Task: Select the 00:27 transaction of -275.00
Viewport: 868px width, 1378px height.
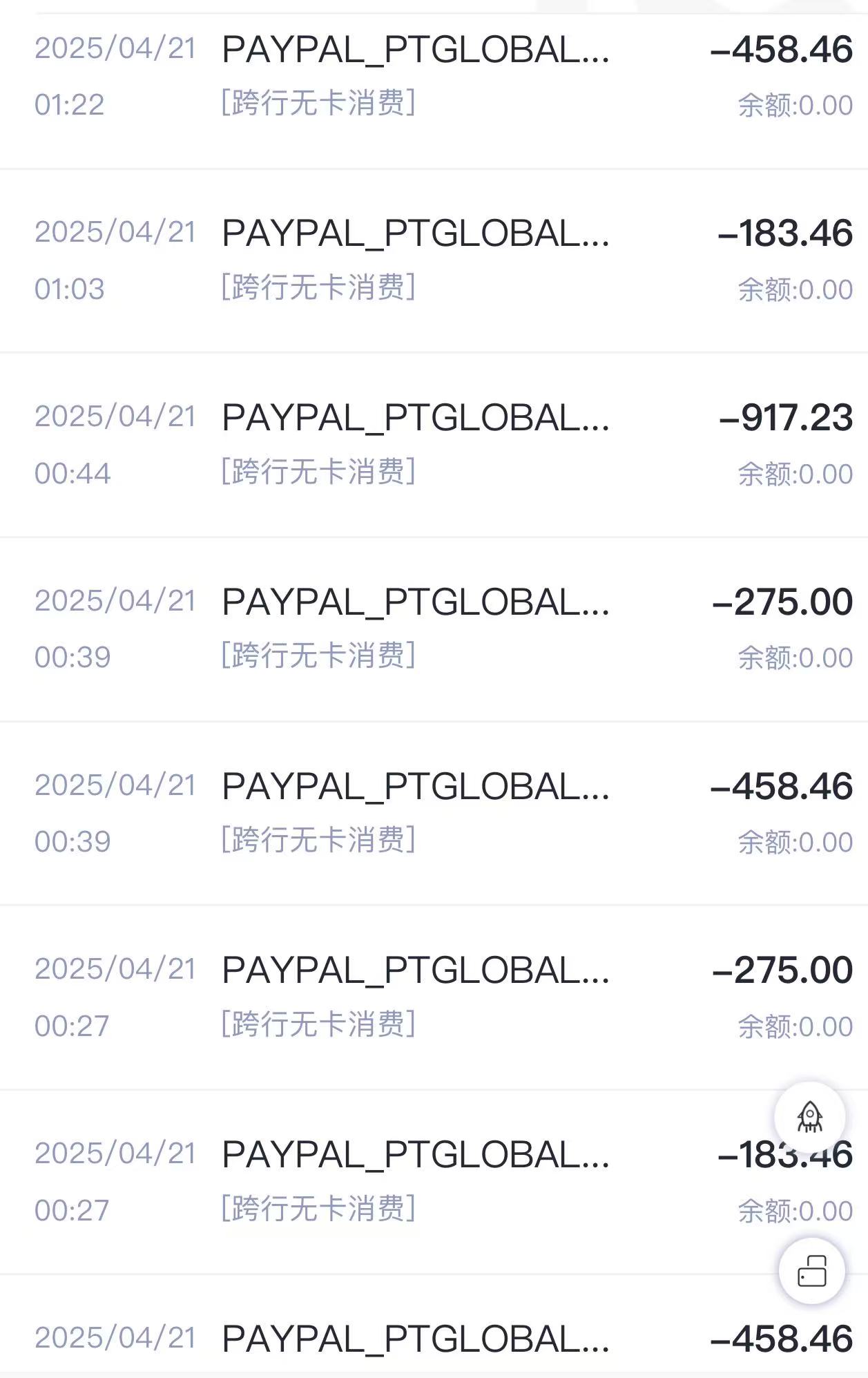Action: 434,998
